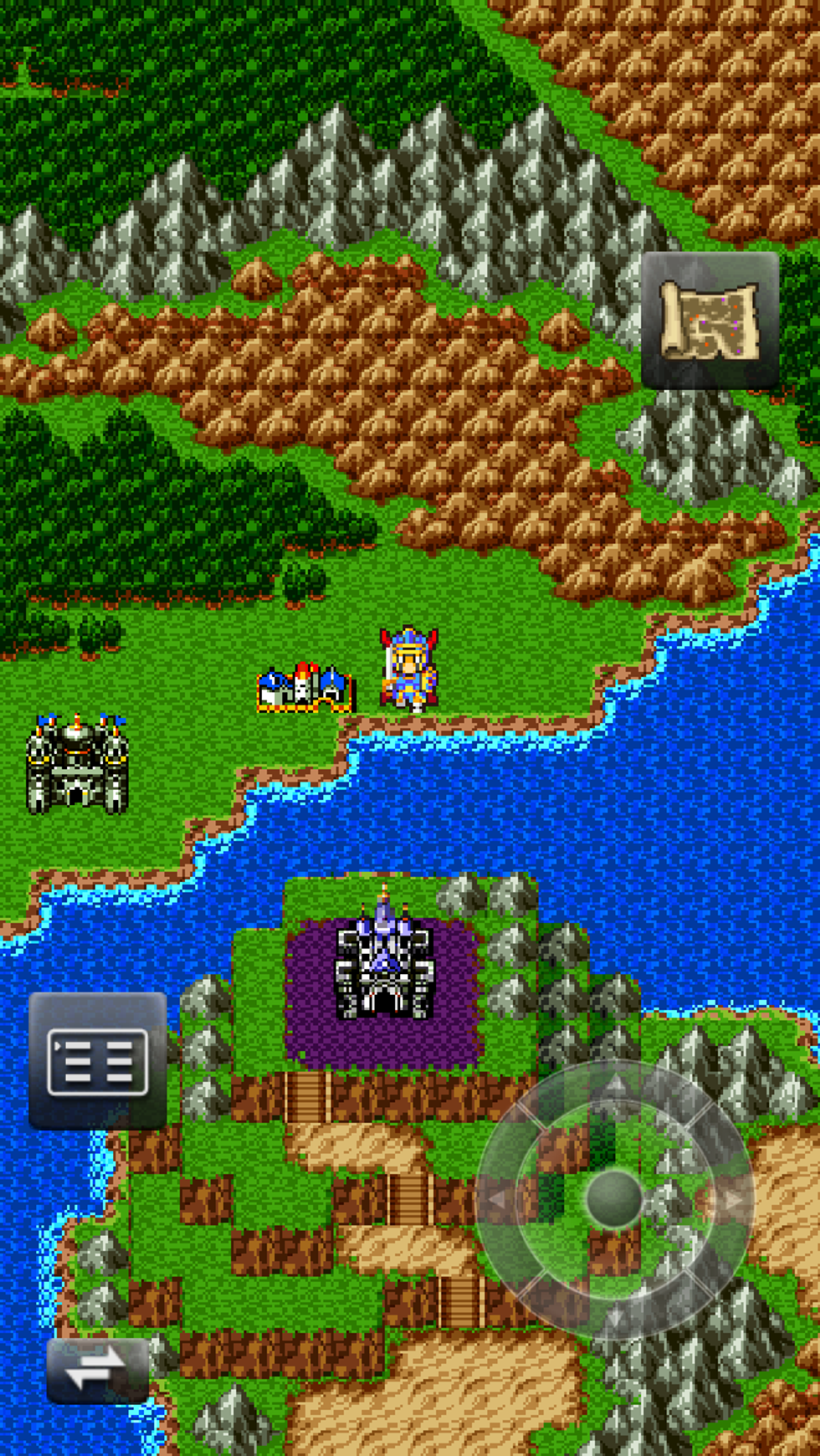Tap the upper-left diagonal of the D-pad
820x1456 pixels.
pos(536,1121)
